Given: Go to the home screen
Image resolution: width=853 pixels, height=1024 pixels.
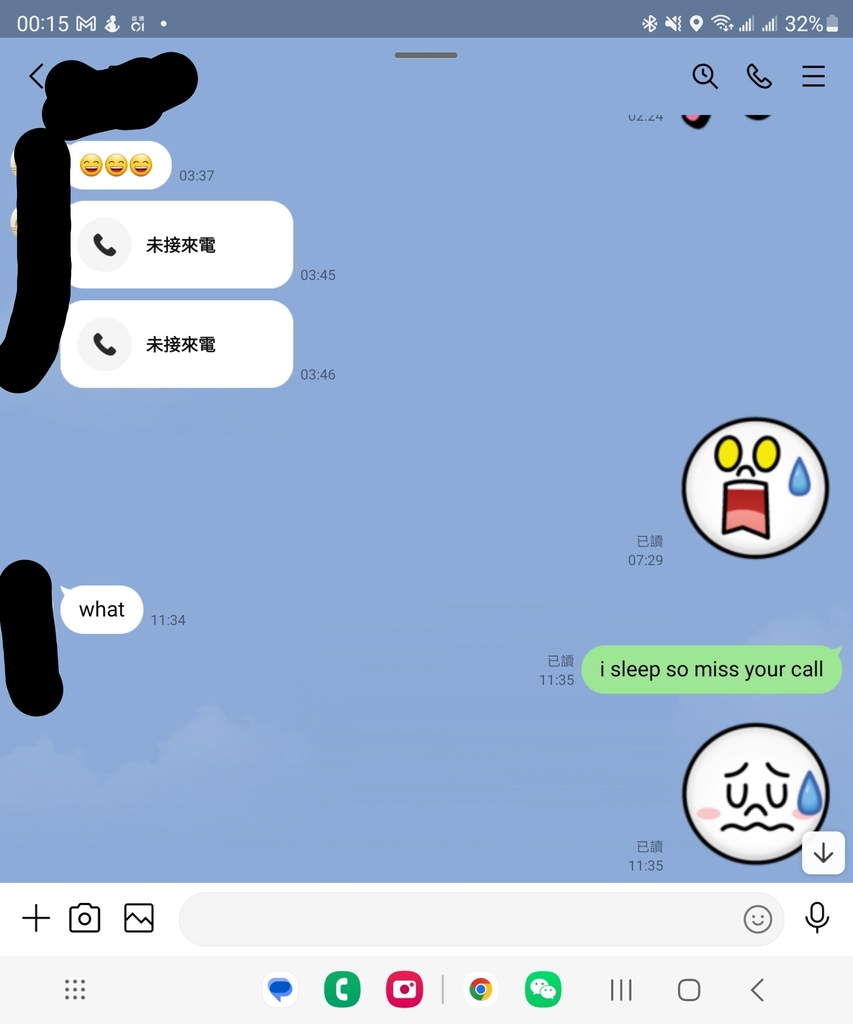Looking at the screenshot, I should [x=689, y=990].
